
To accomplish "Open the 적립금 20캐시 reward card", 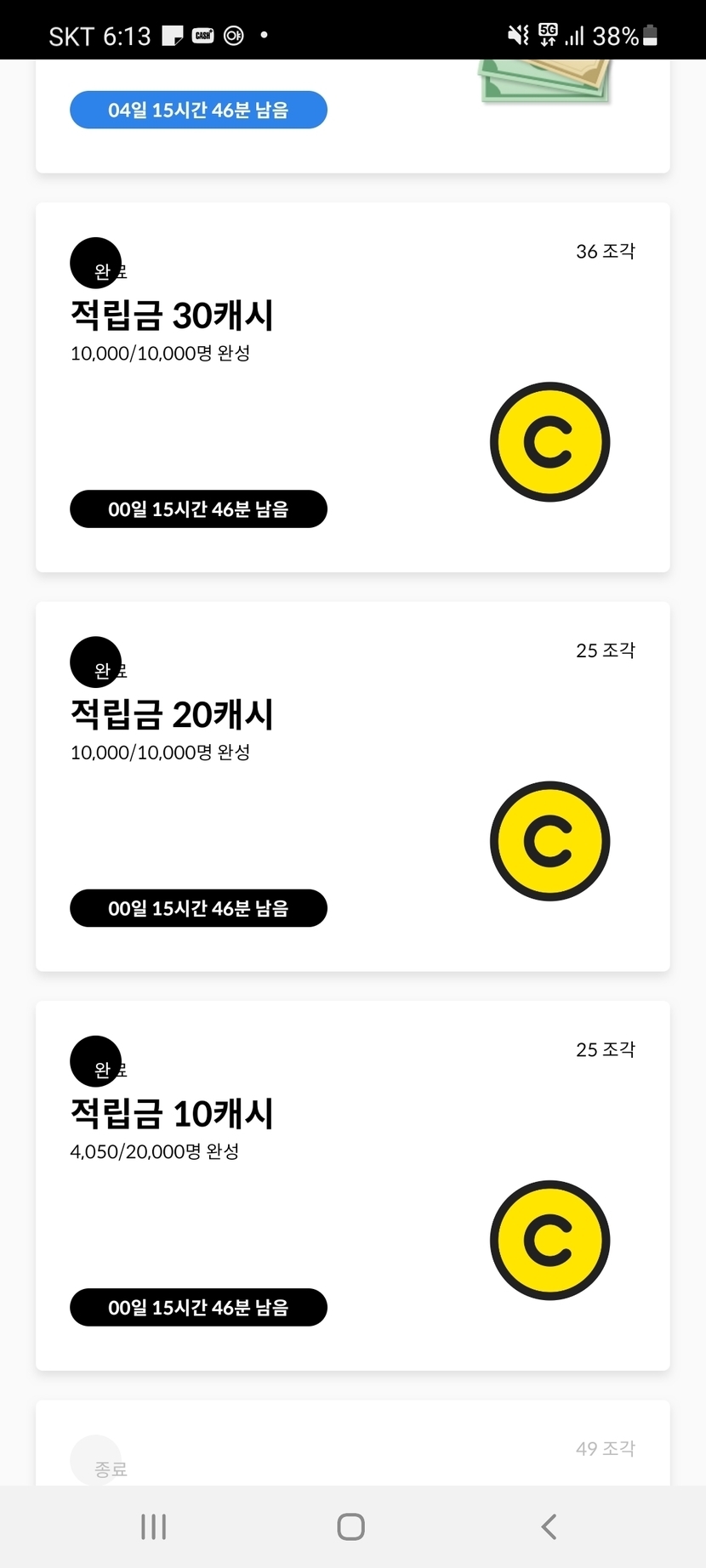I will (x=352, y=787).
